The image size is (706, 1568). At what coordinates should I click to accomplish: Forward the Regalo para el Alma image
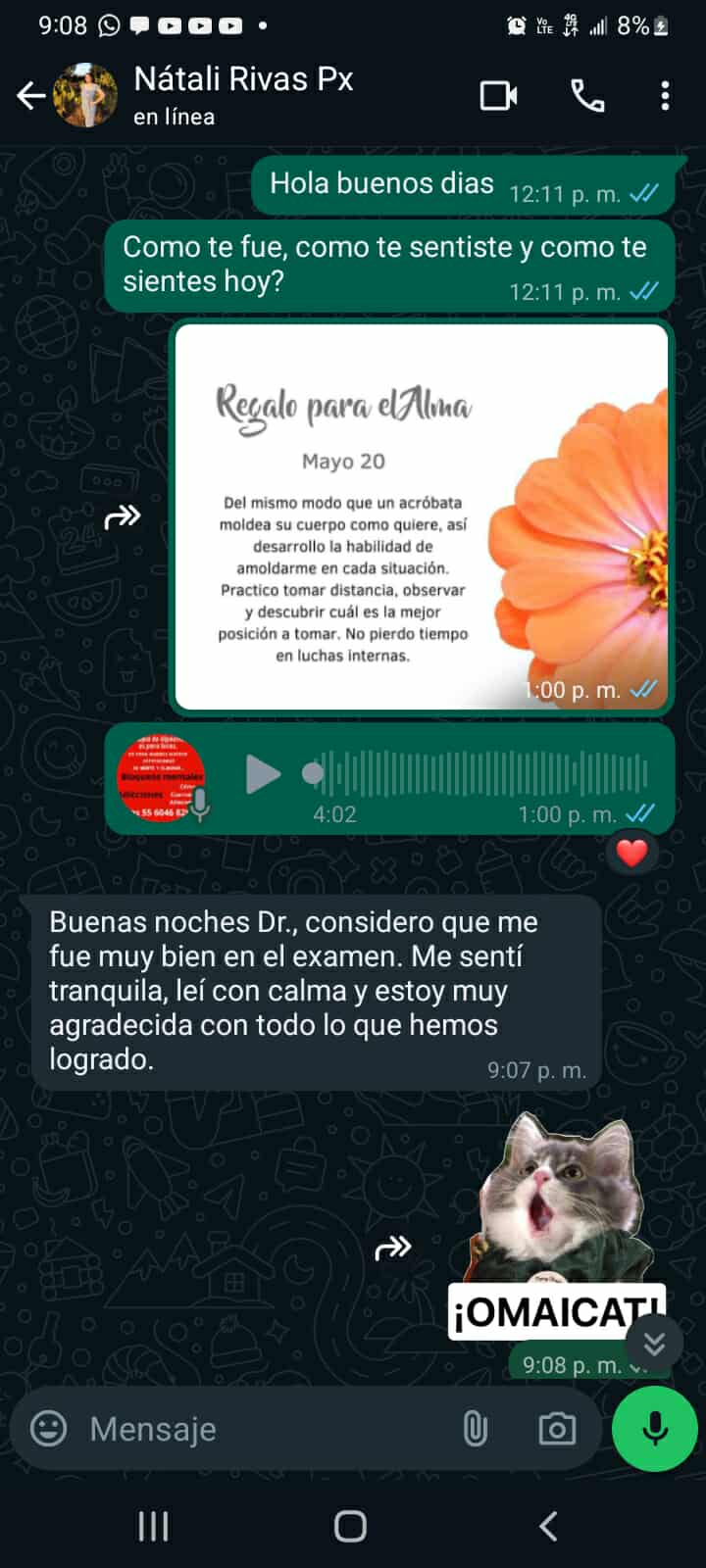pos(124,516)
